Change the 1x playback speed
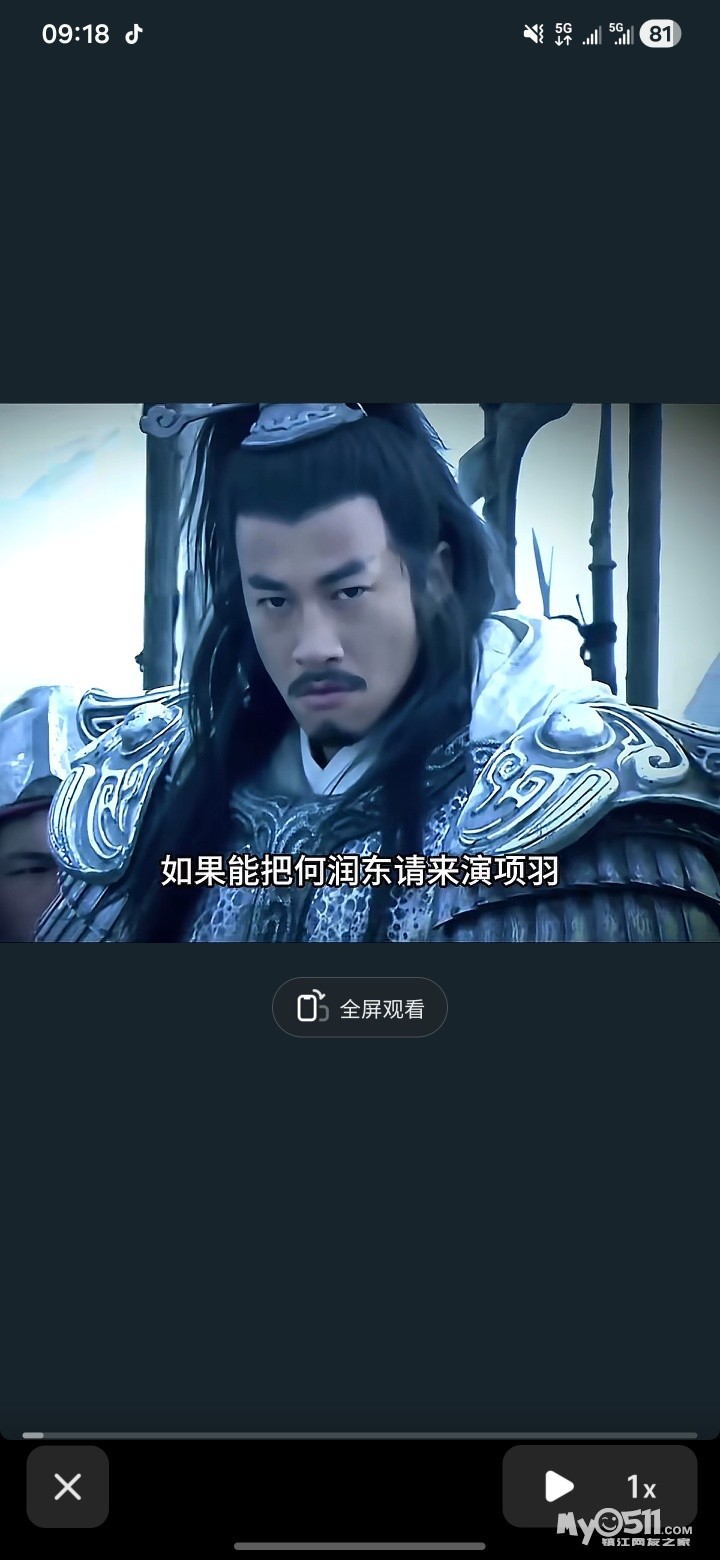Image resolution: width=720 pixels, height=1560 pixels. [x=641, y=1487]
